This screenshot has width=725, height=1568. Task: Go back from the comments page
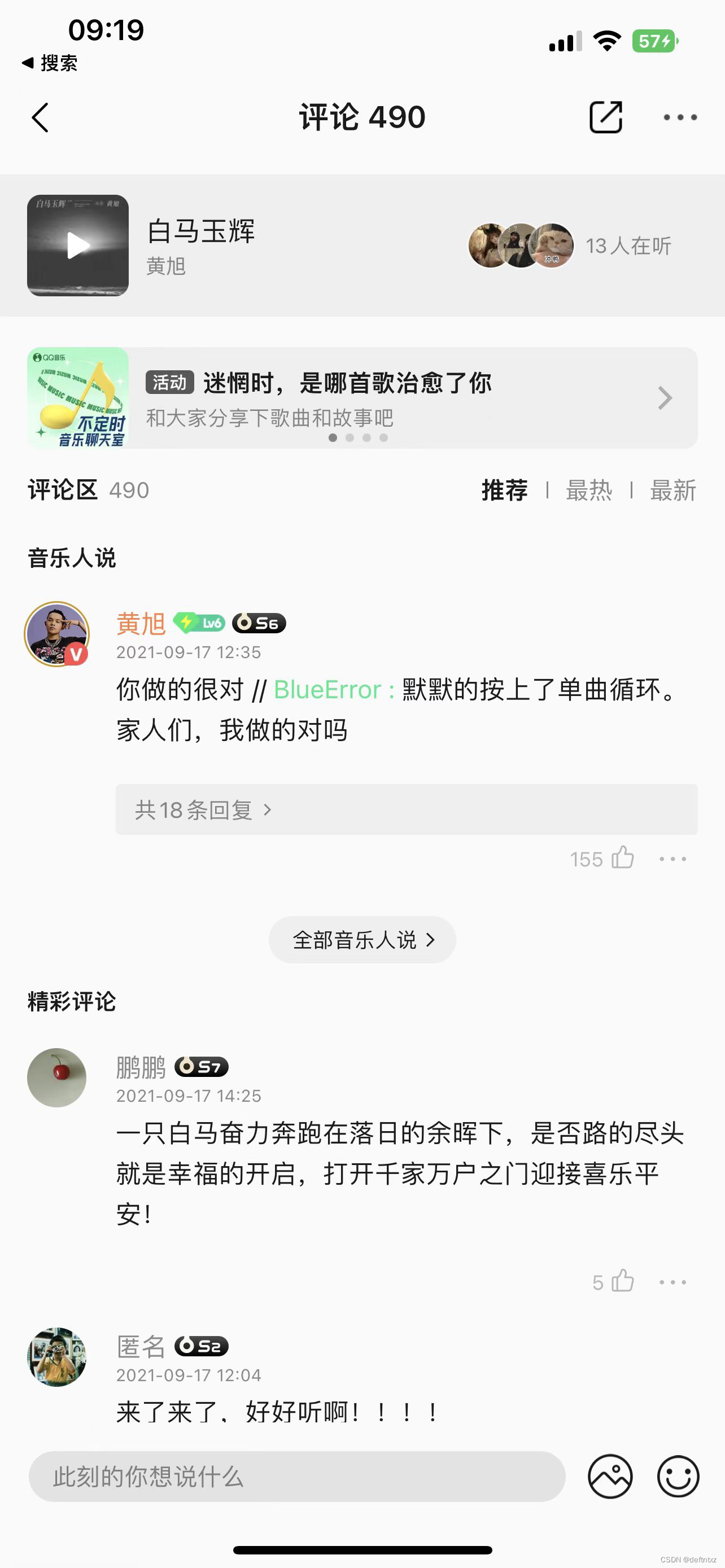(x=40, y=117)
